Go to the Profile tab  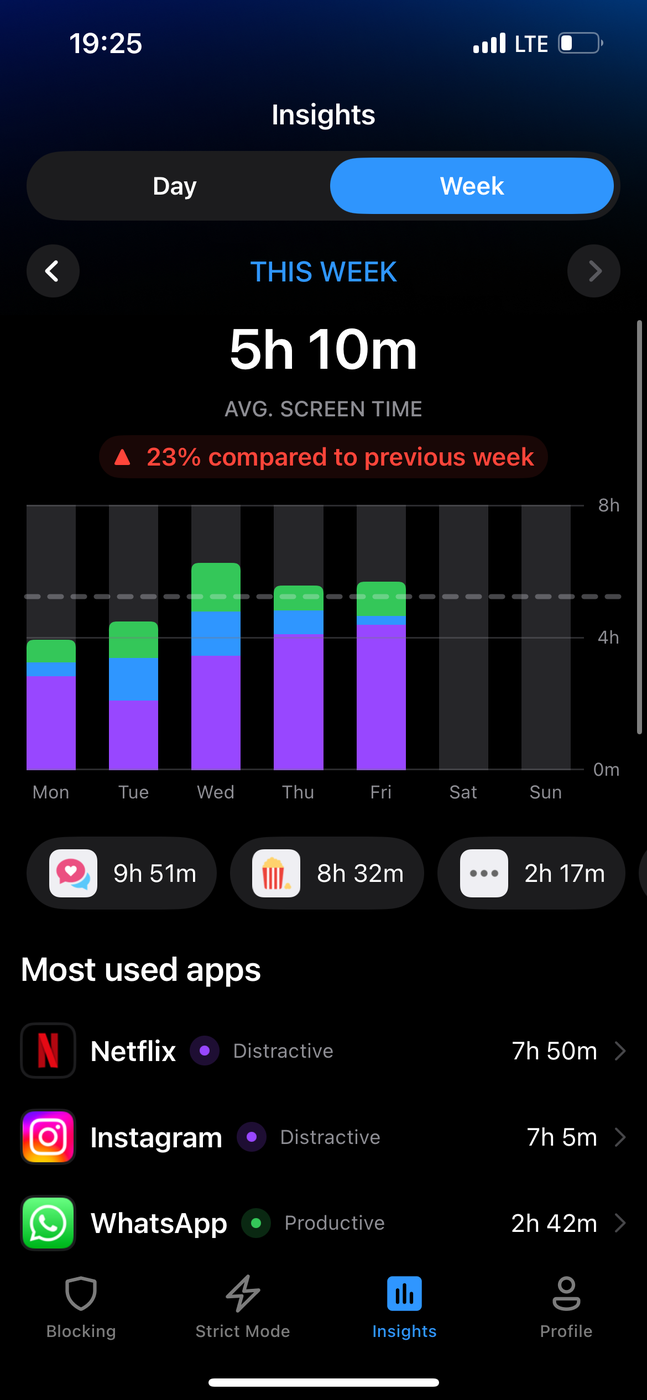pyautogui.click(x=566, y=1306)
